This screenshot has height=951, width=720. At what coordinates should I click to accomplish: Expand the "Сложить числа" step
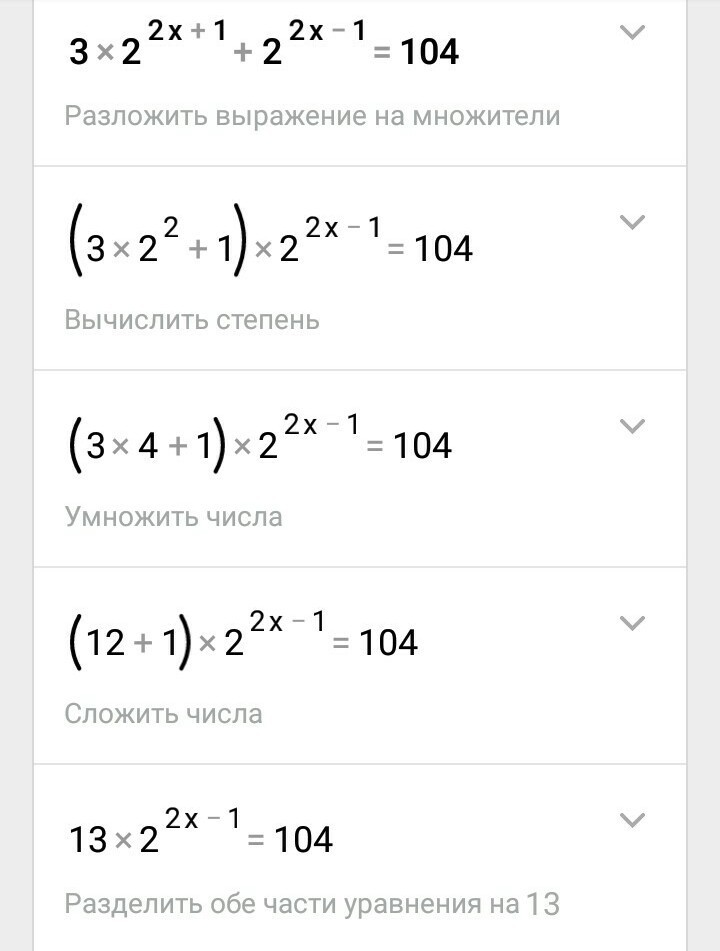point(632,623)
